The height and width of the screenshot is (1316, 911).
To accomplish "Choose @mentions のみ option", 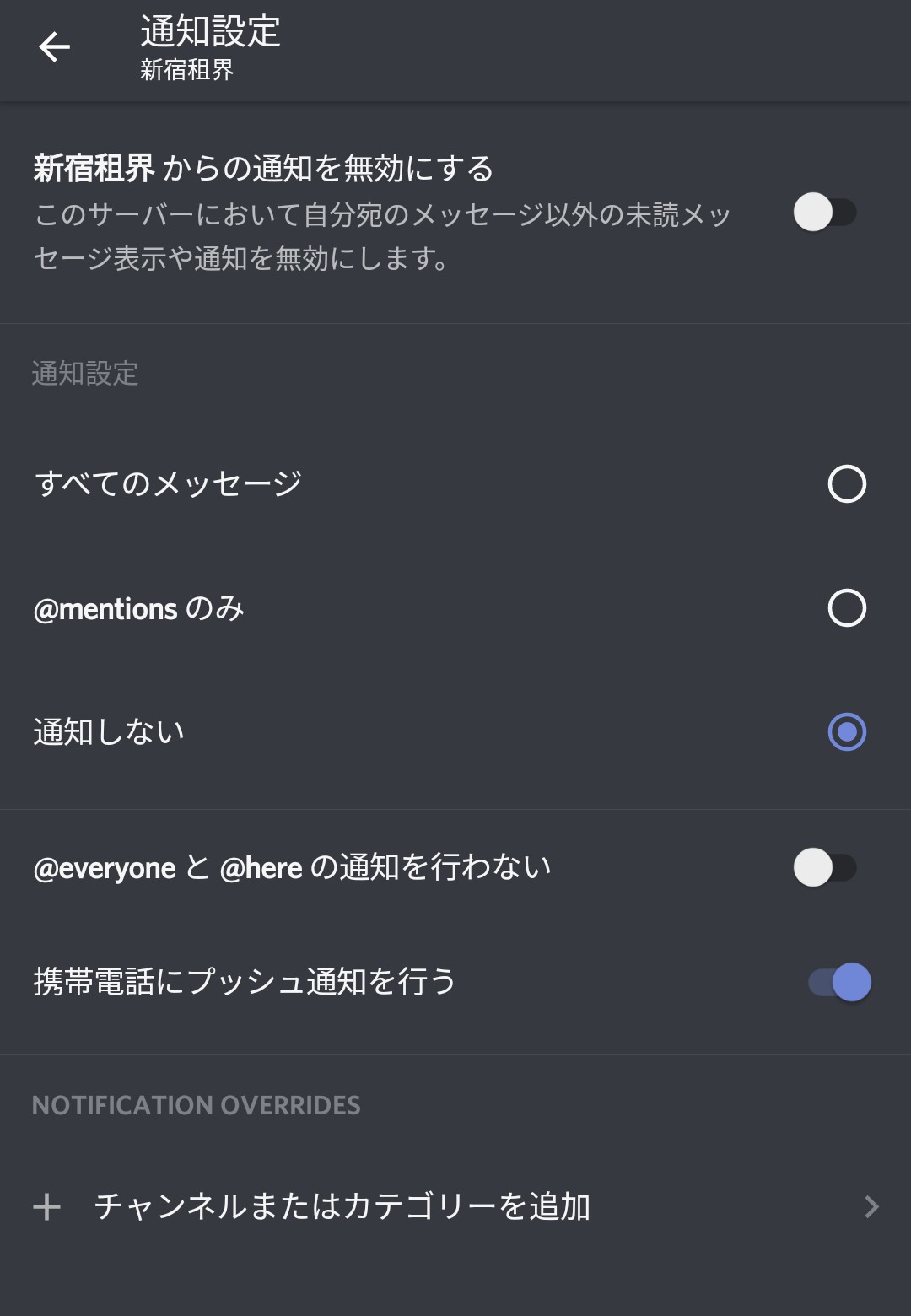I will pyautogui.click(x=847, y=608).
